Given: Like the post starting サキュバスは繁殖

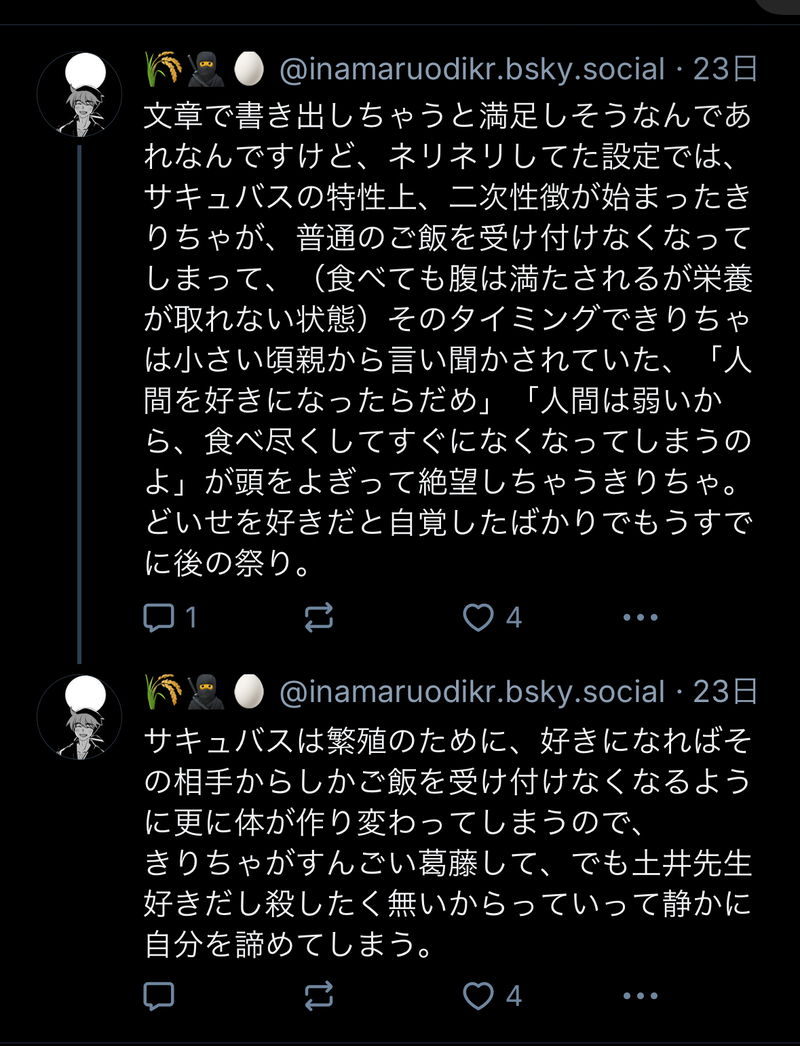Looking at the screenshot, I should pos(480,996).
